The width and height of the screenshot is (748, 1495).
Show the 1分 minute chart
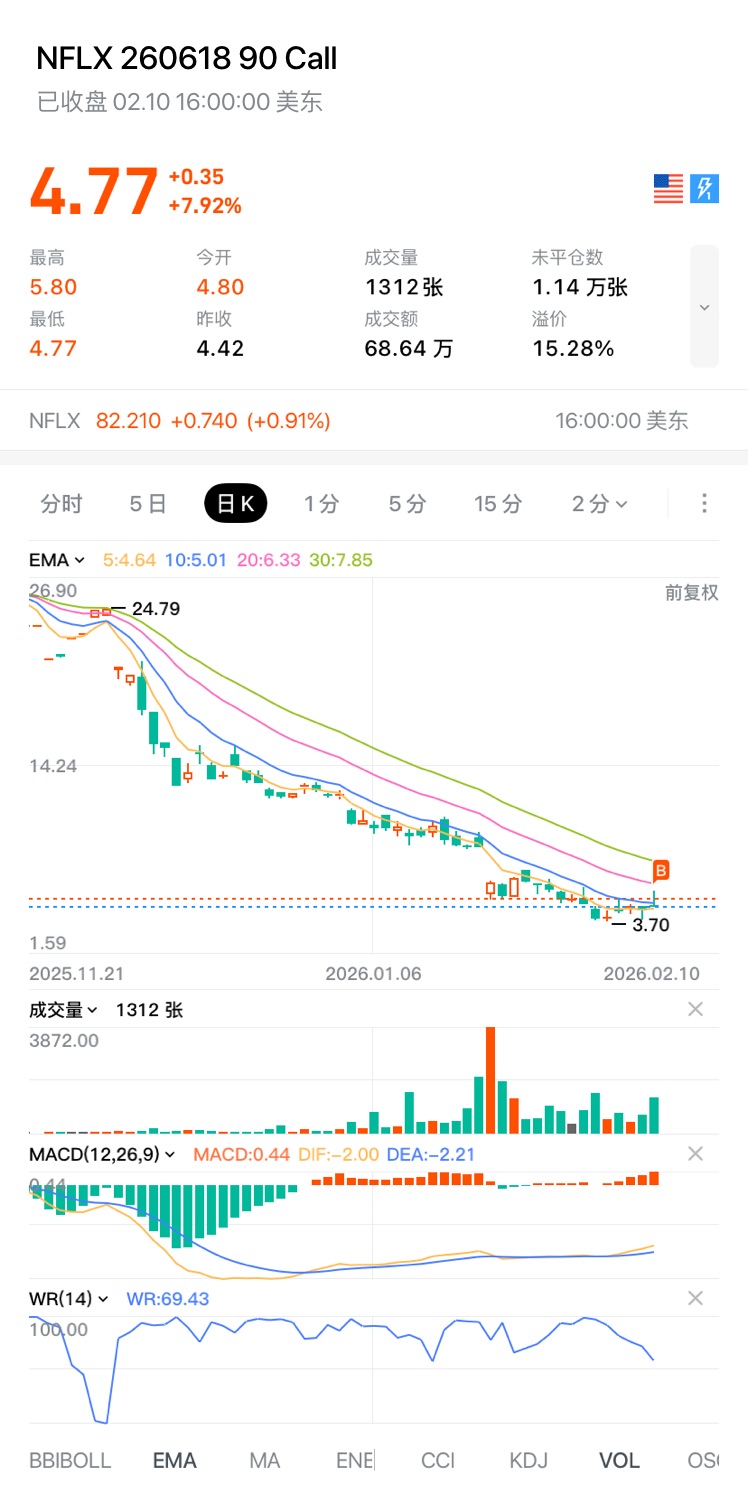point(322,504)
